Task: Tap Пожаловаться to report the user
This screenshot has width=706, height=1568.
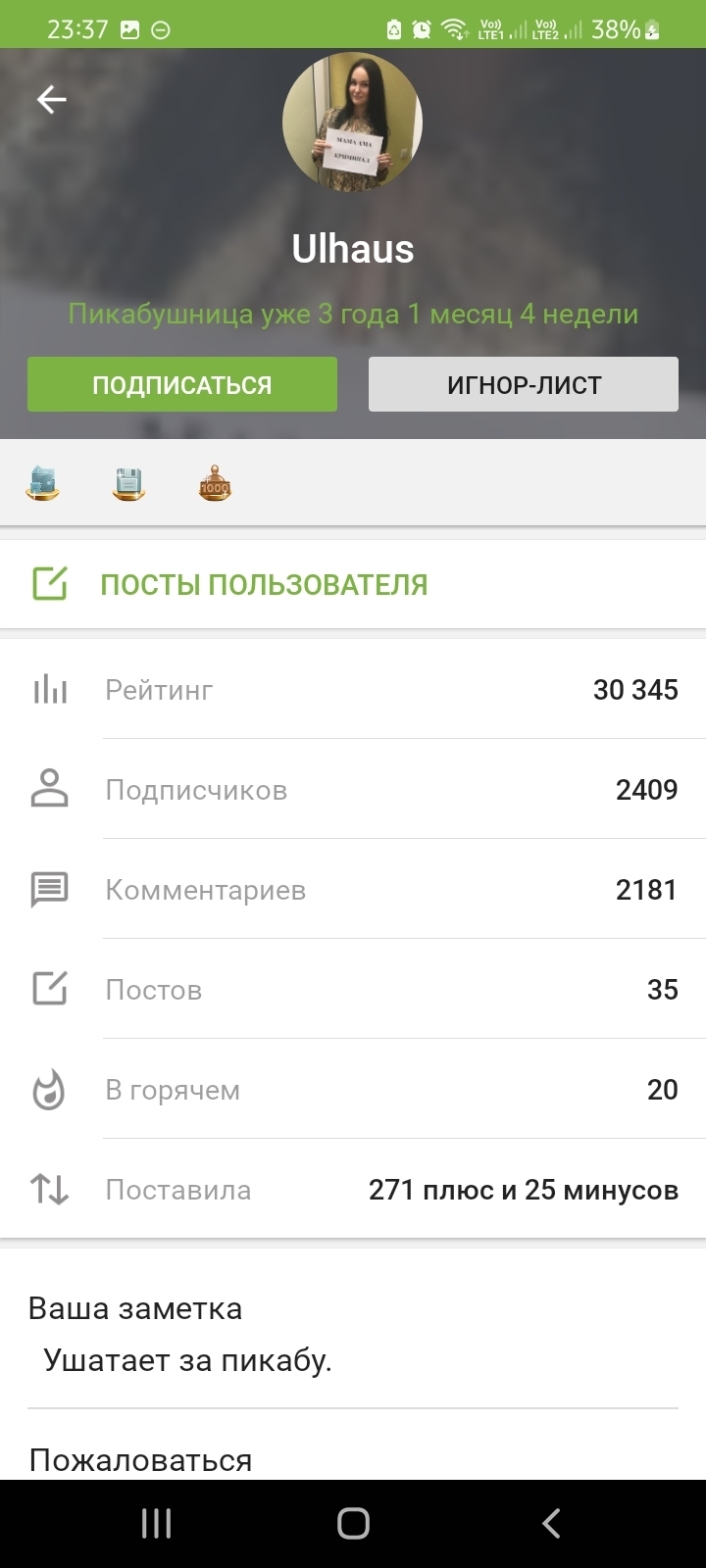Action: (141, 1460)
